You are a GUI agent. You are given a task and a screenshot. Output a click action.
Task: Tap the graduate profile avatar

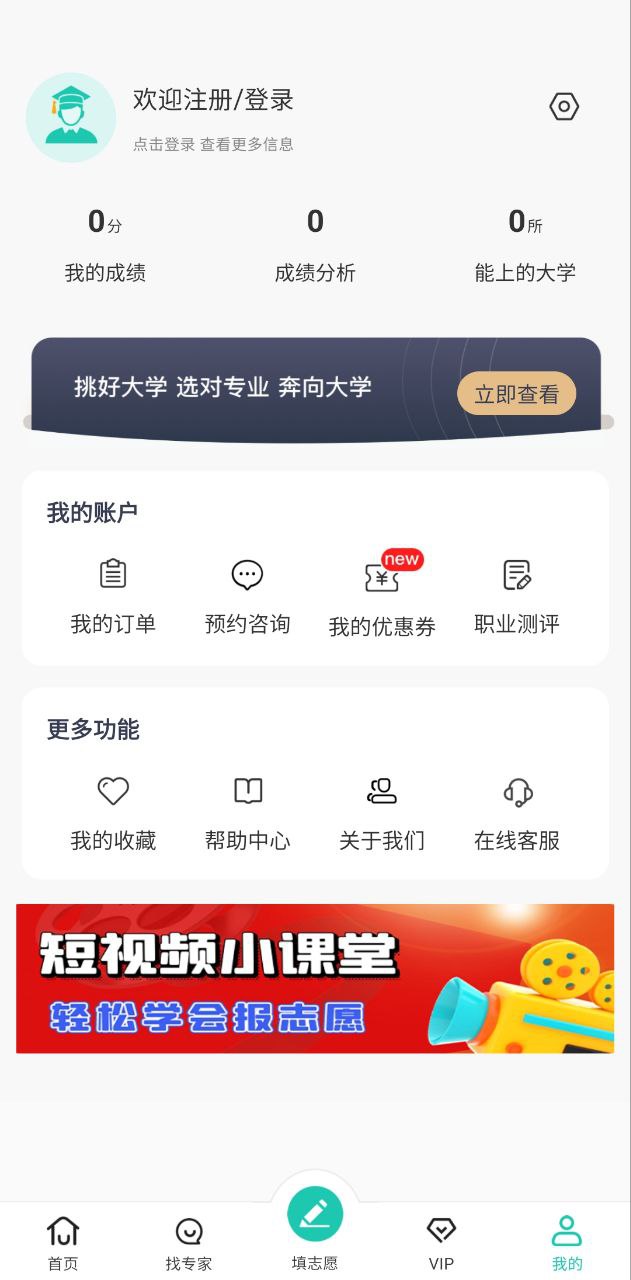[x=71, y=117]
